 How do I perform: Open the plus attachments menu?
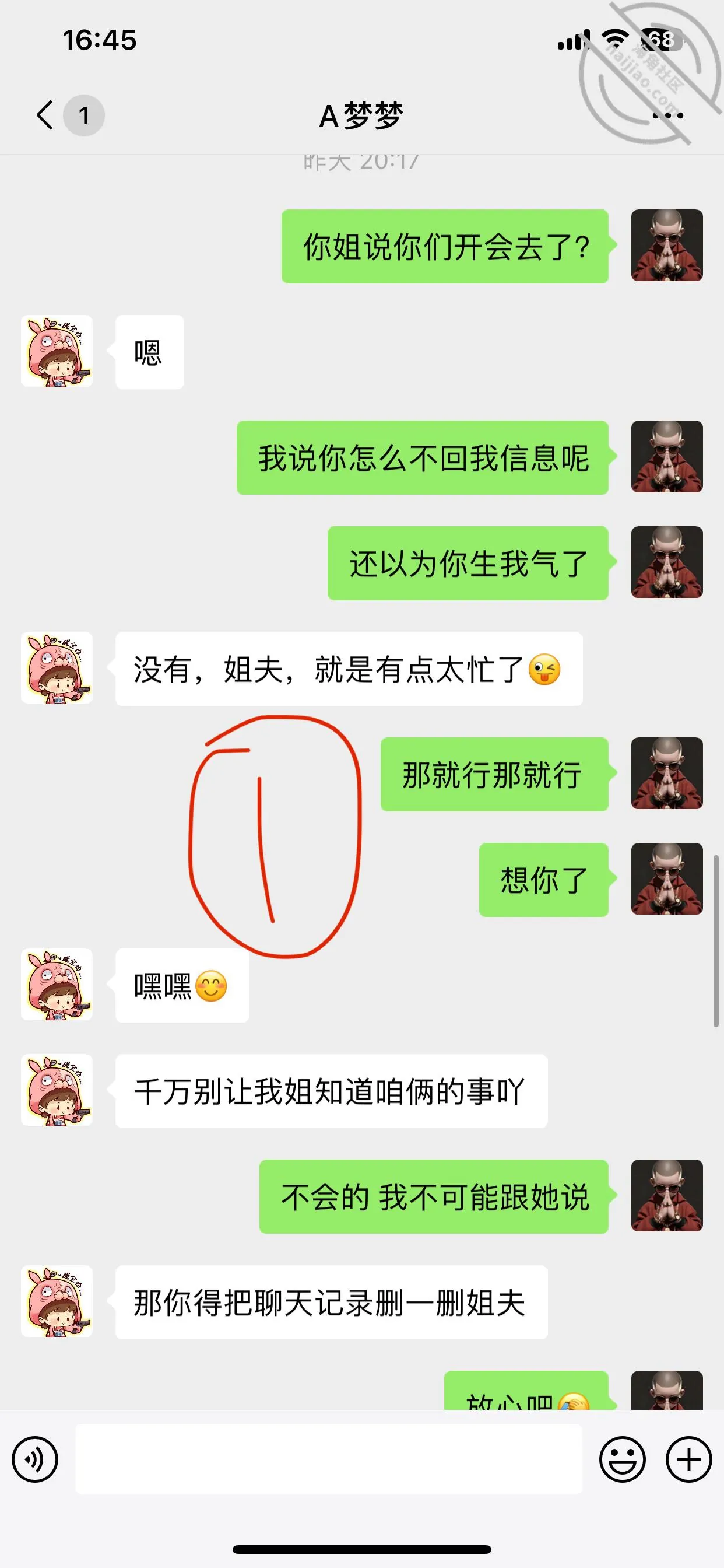[688, 1459]
